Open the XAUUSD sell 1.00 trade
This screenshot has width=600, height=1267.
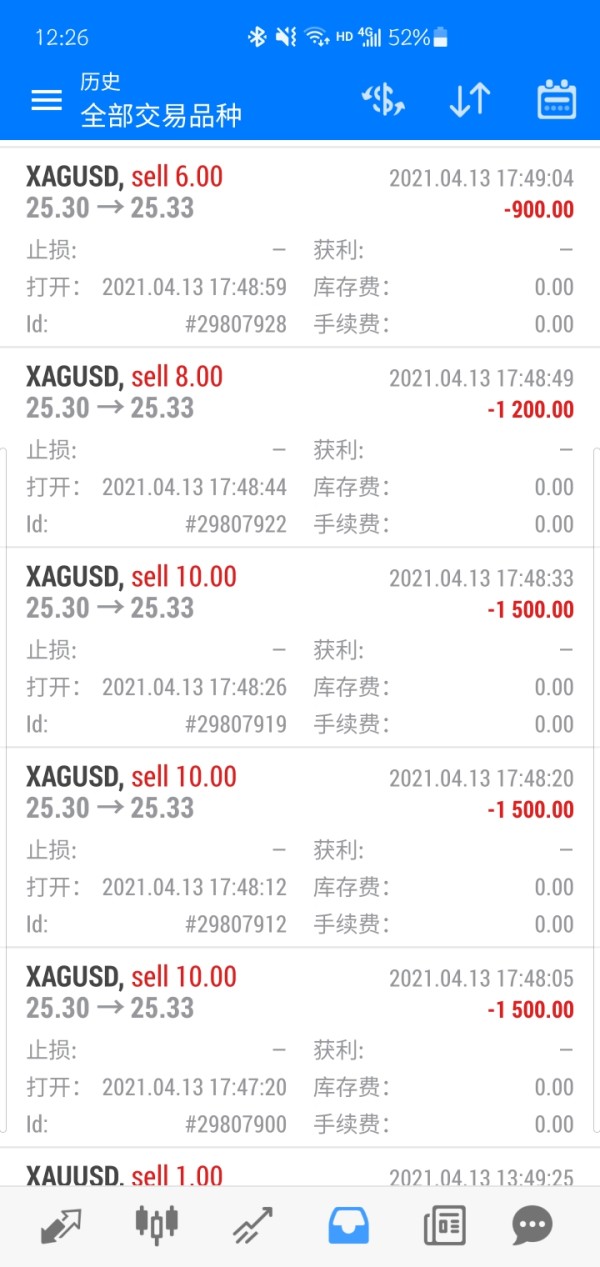[x=300, y=1167]
